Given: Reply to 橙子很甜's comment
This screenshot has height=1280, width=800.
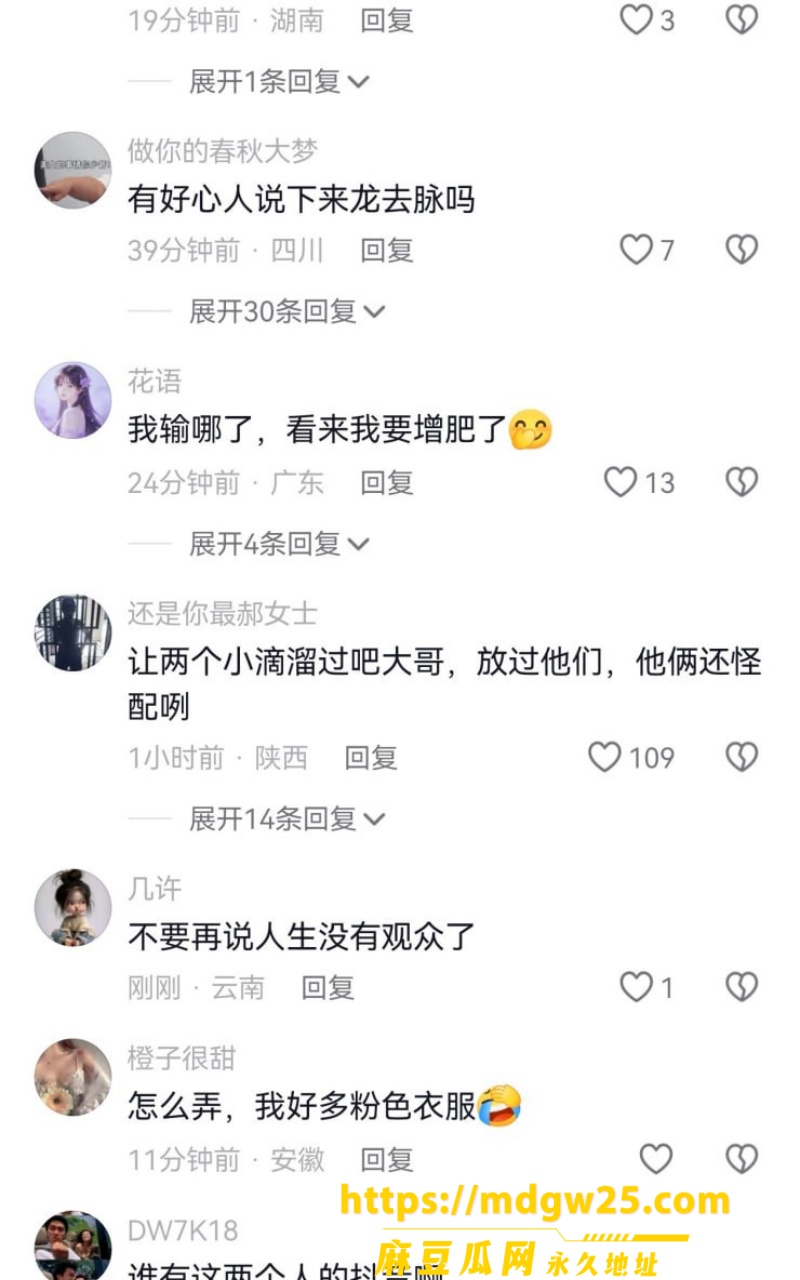Looking at the screenshot, I should click(387, 1160).
